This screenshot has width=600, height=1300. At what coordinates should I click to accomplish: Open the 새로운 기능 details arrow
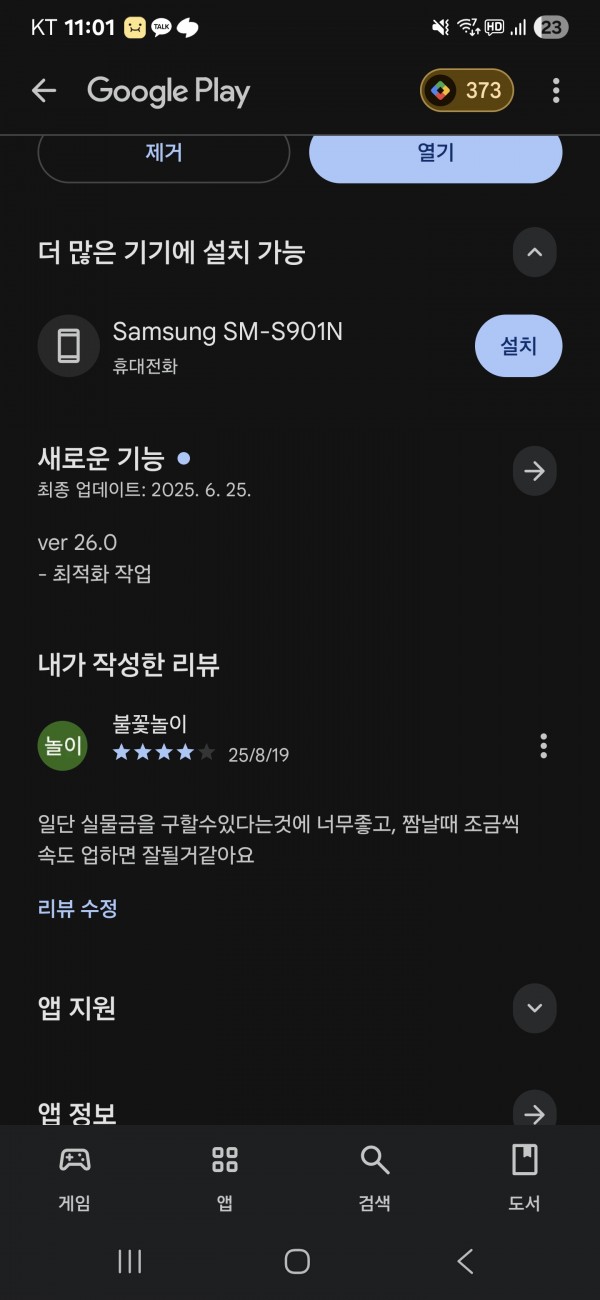coord(534,470)
